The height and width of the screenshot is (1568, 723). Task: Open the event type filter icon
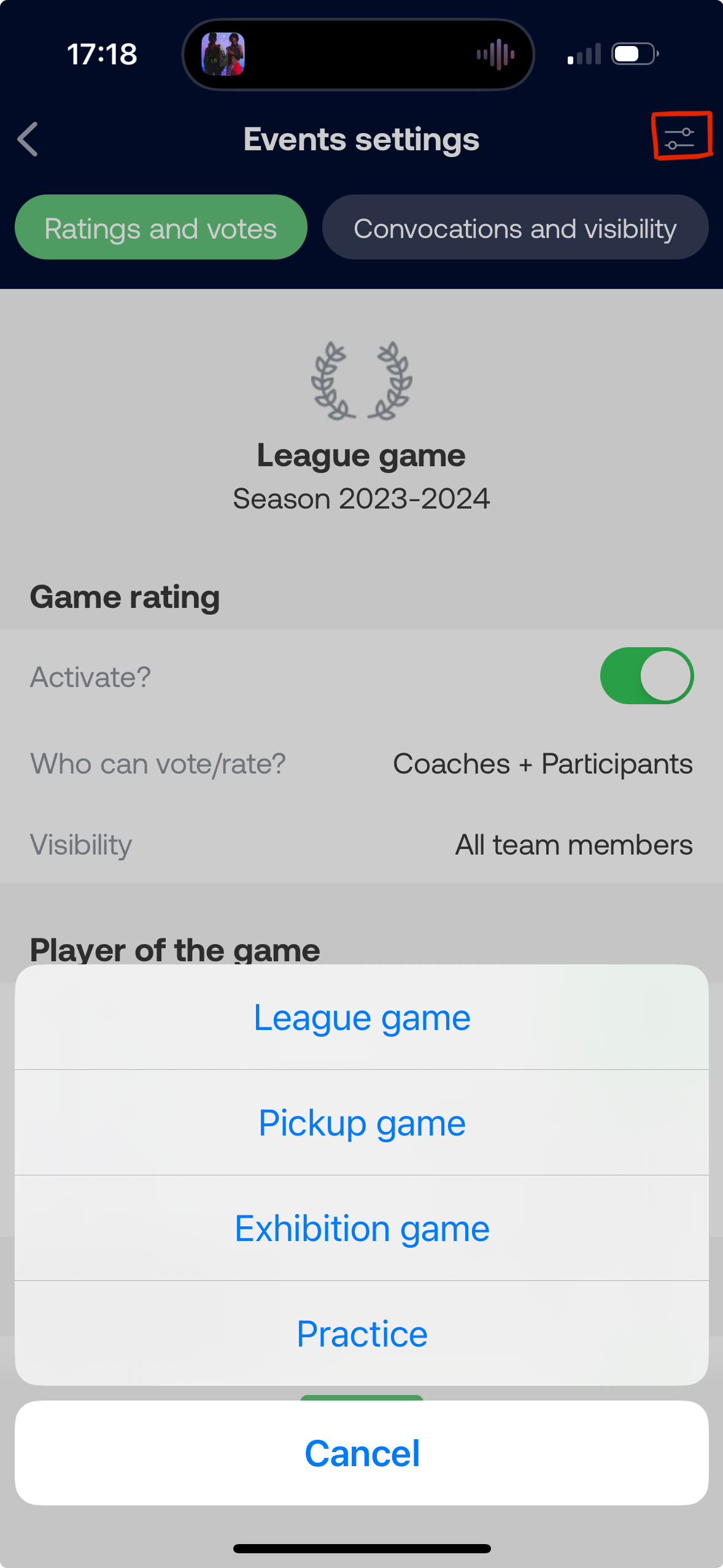coord(679,138)
